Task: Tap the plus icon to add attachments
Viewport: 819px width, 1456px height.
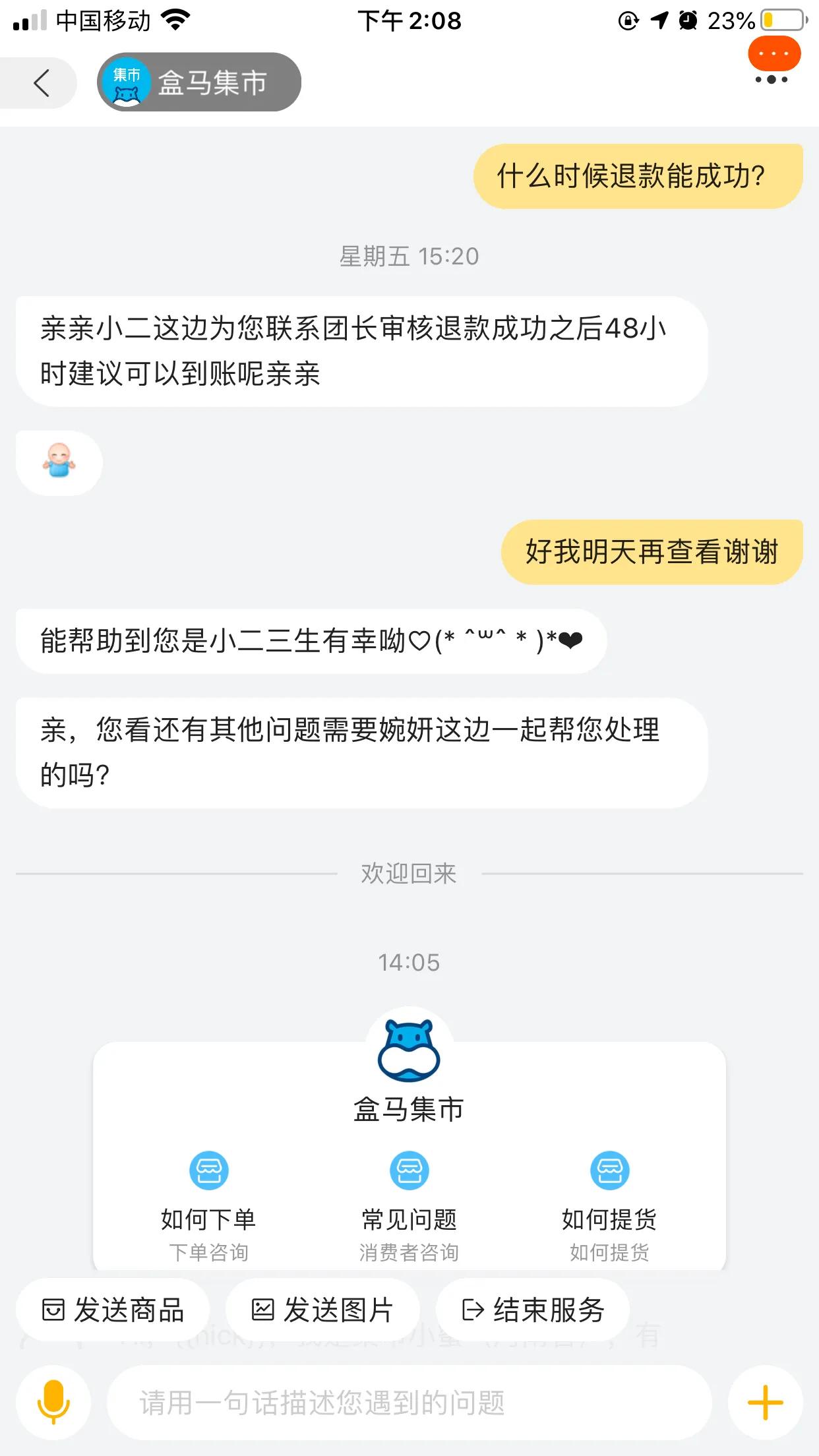Action: point(764,1403)
